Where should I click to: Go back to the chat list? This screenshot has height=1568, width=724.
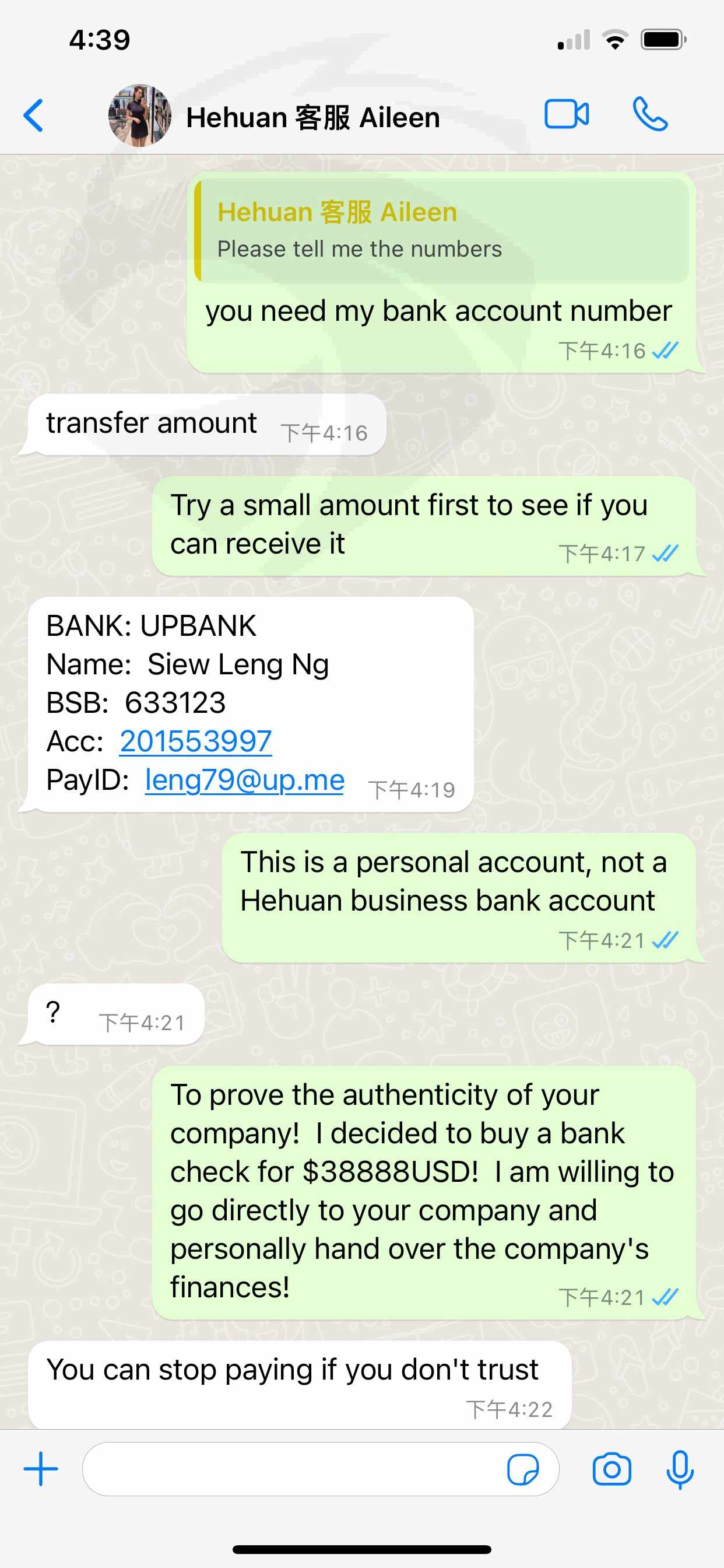click(33, 115)
